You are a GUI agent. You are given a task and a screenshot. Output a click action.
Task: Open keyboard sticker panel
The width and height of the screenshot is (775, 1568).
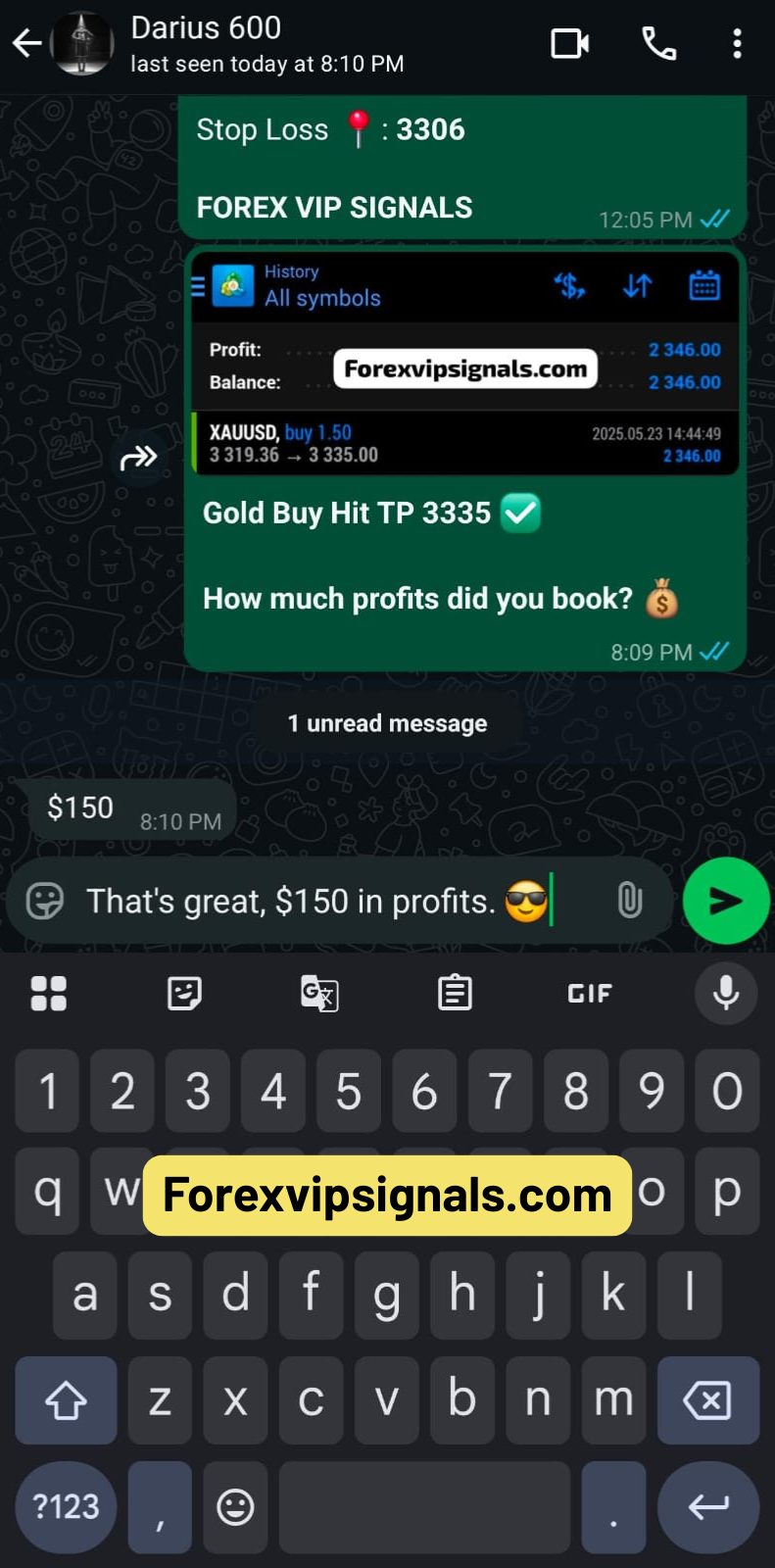point(184,993)
